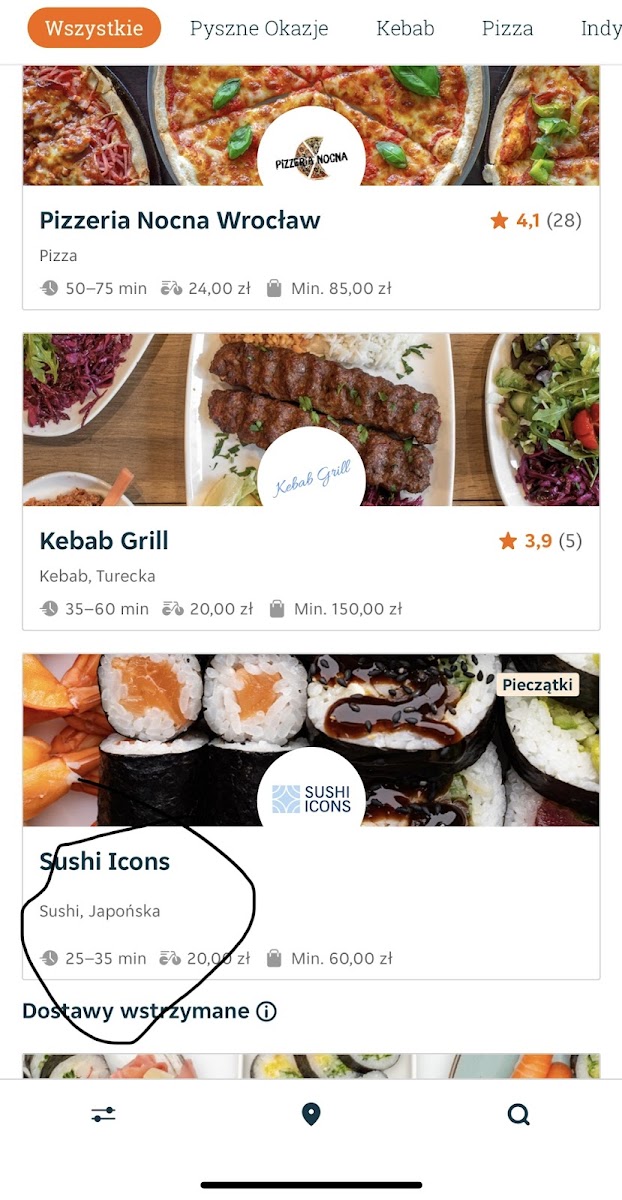
Task: Select the Wszystkie category chip
Action: coord(93,28)
